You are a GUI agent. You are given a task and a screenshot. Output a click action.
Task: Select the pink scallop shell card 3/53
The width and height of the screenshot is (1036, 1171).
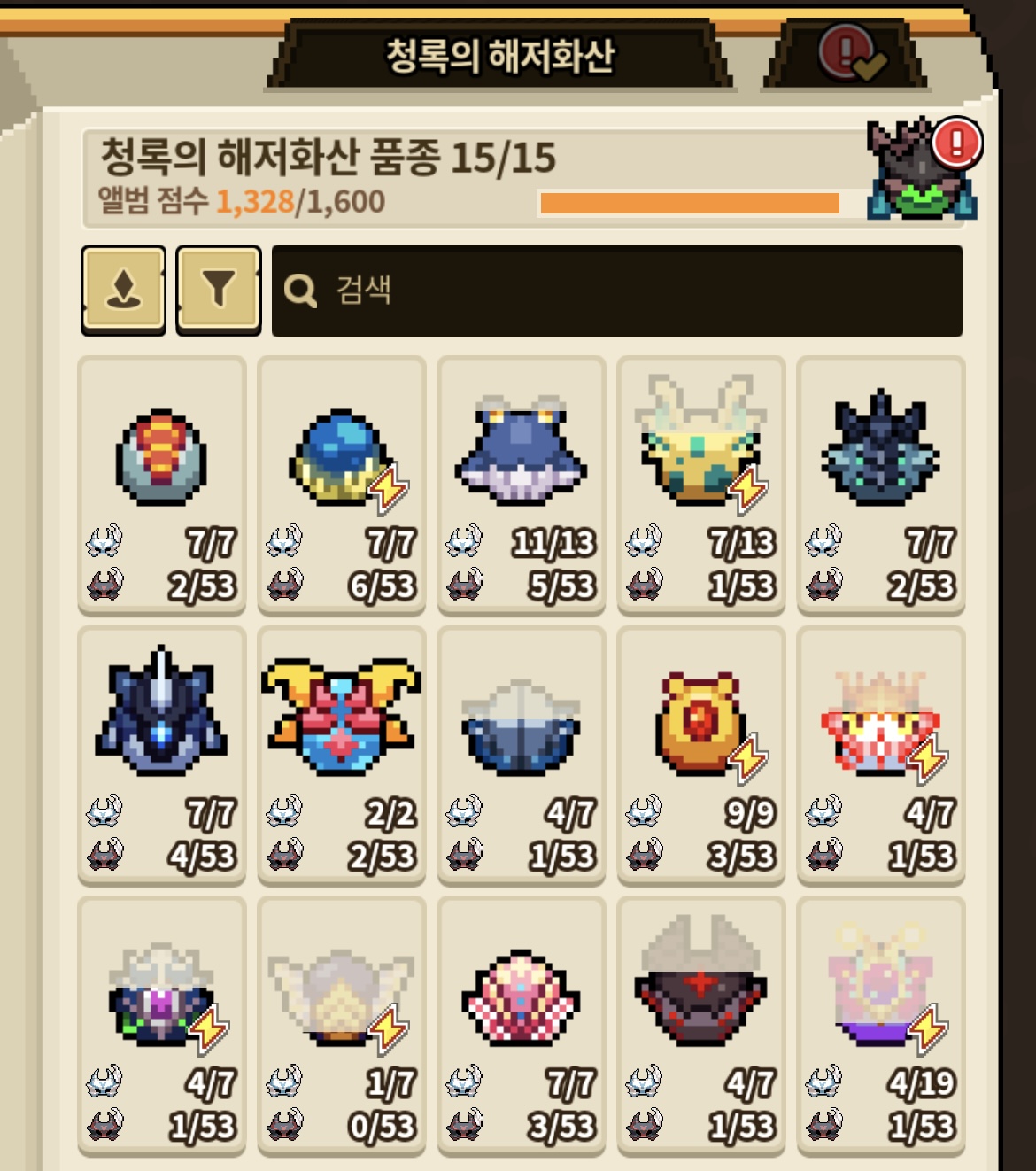coord(522,1024)
